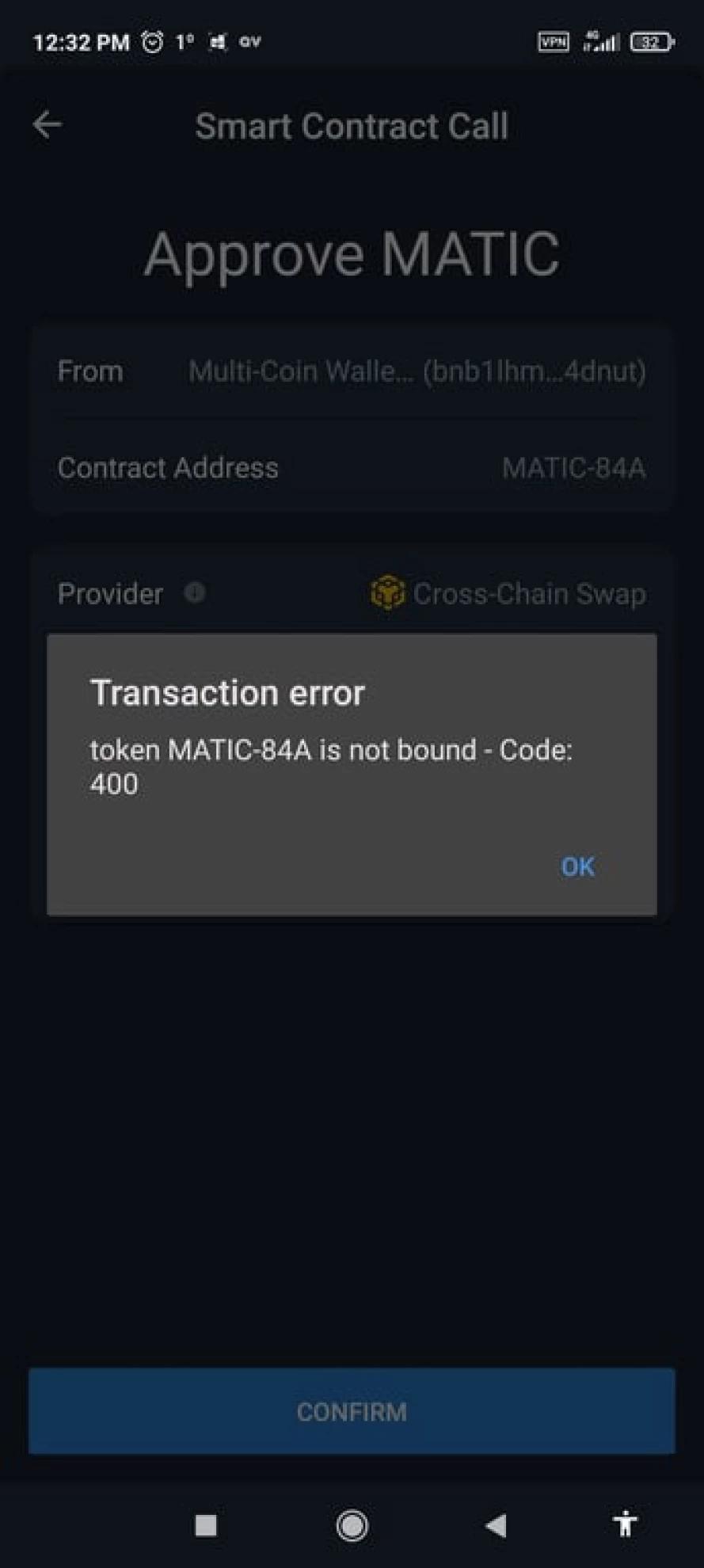Open recent apps from navigation bar
This screenshot has width=704, height=1568.
click(206, 1524)
